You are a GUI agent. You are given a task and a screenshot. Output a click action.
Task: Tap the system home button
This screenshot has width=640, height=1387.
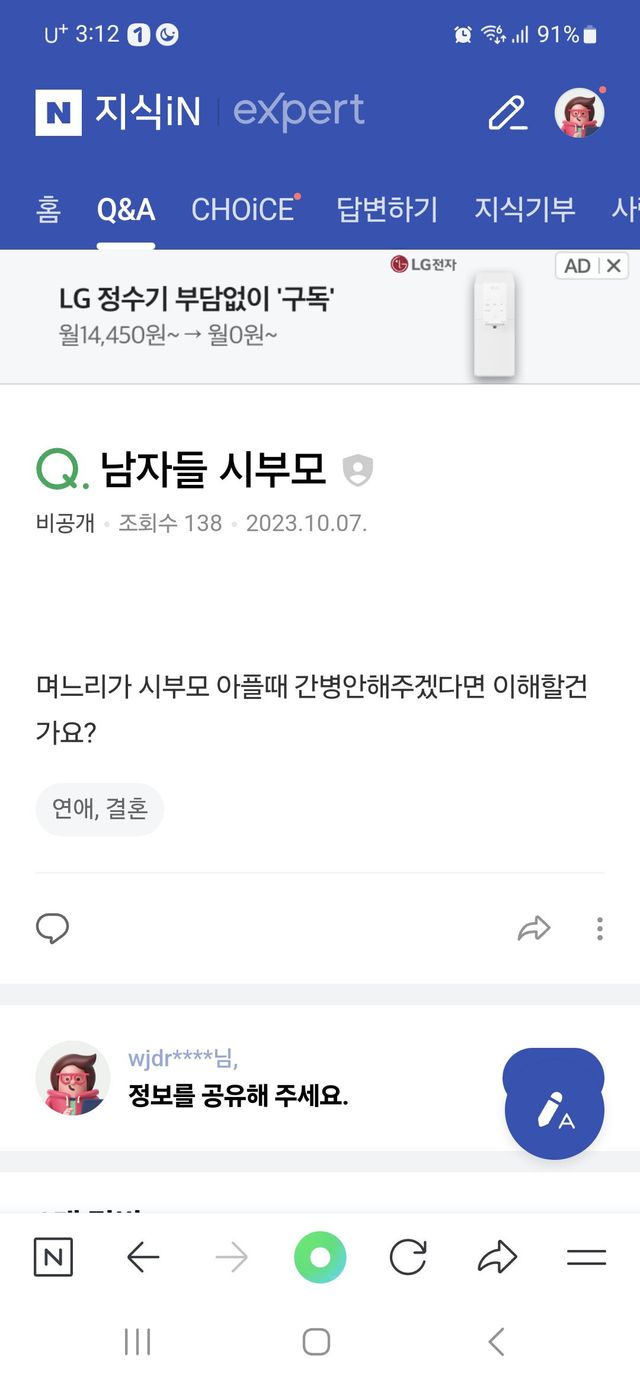316,1342
